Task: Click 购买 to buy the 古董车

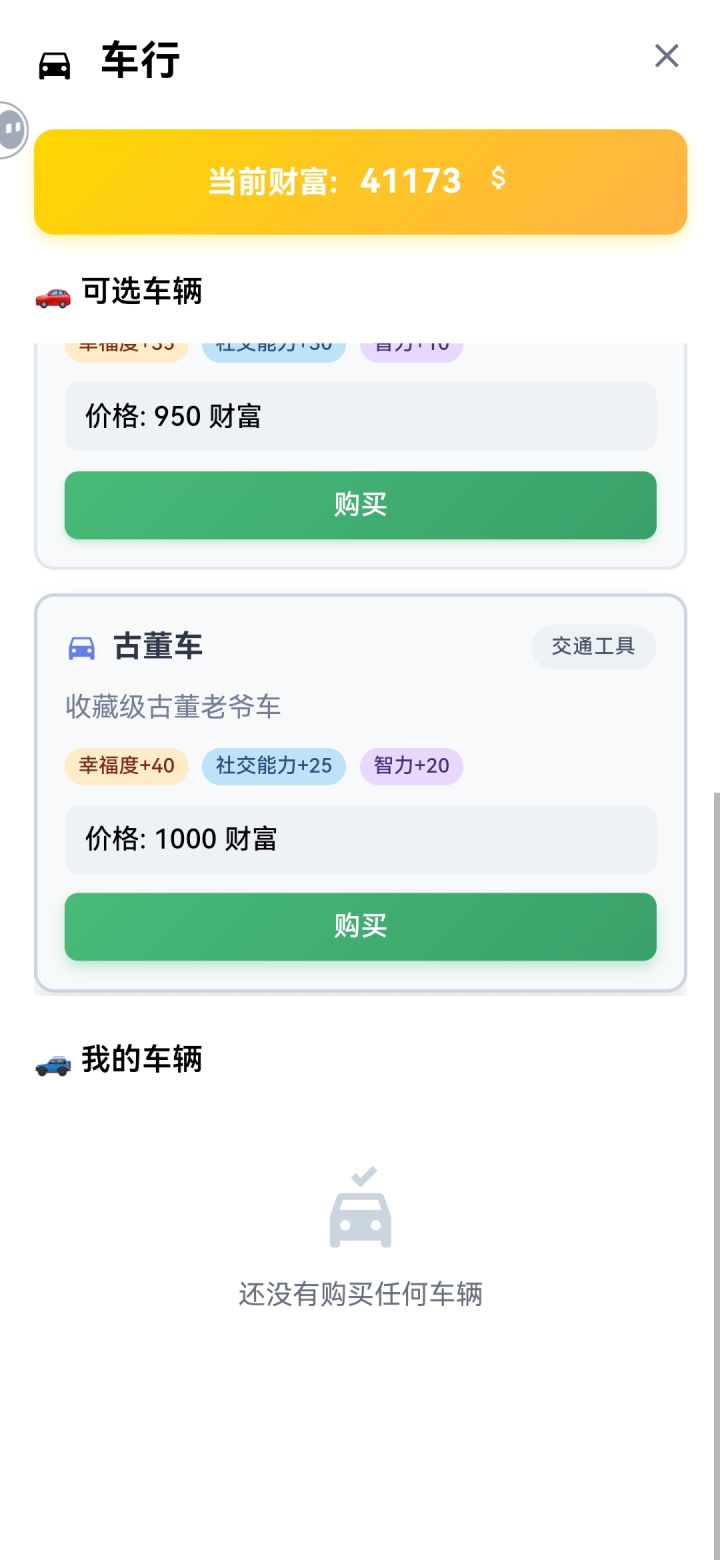Action: 360,926
